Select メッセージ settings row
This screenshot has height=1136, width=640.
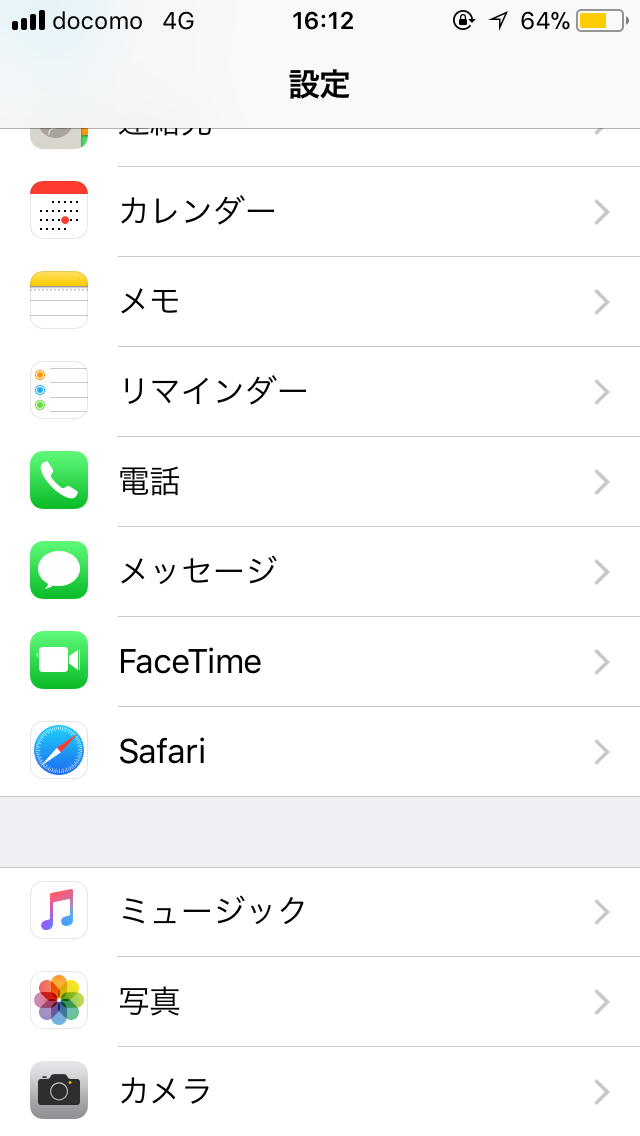pyautogui.click(x=320, y=572)
